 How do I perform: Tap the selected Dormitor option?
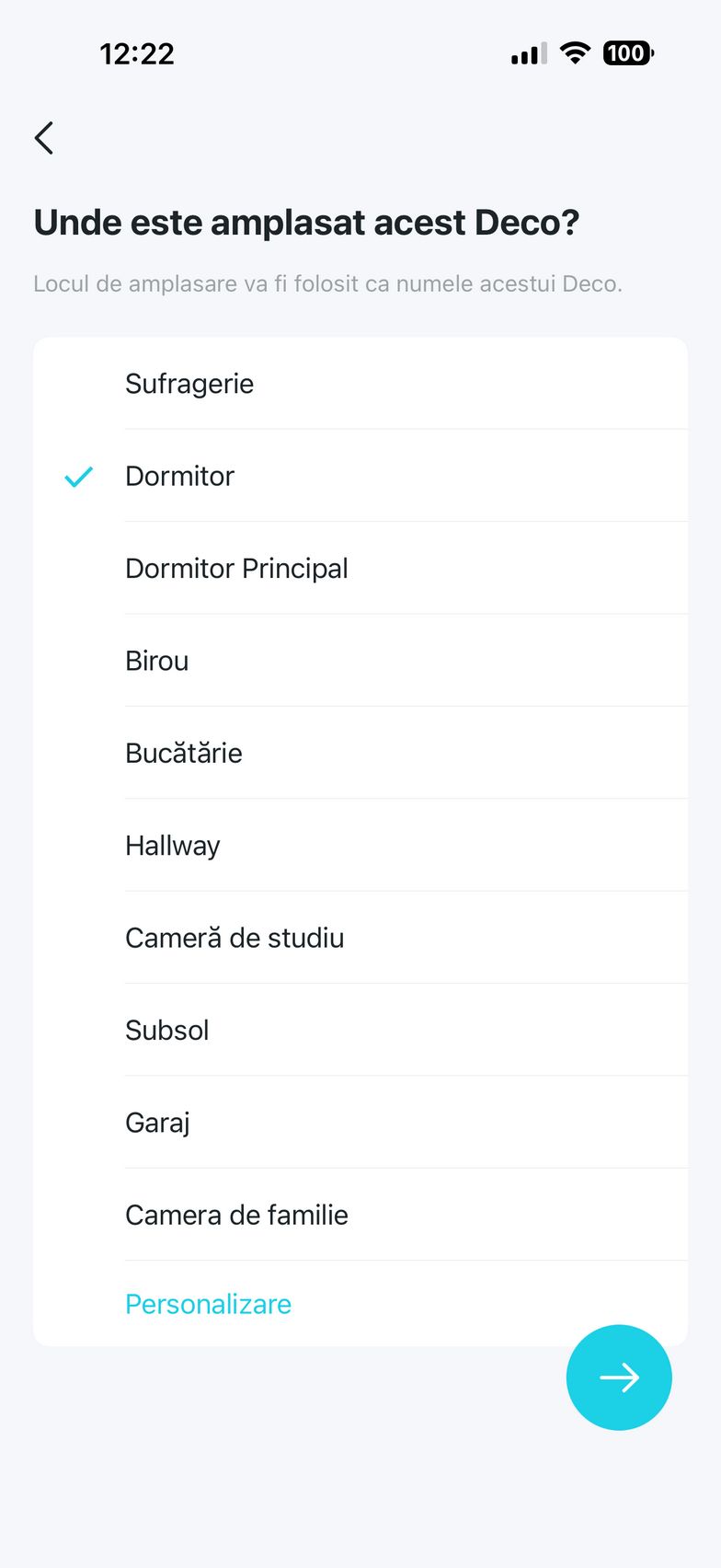180,476
